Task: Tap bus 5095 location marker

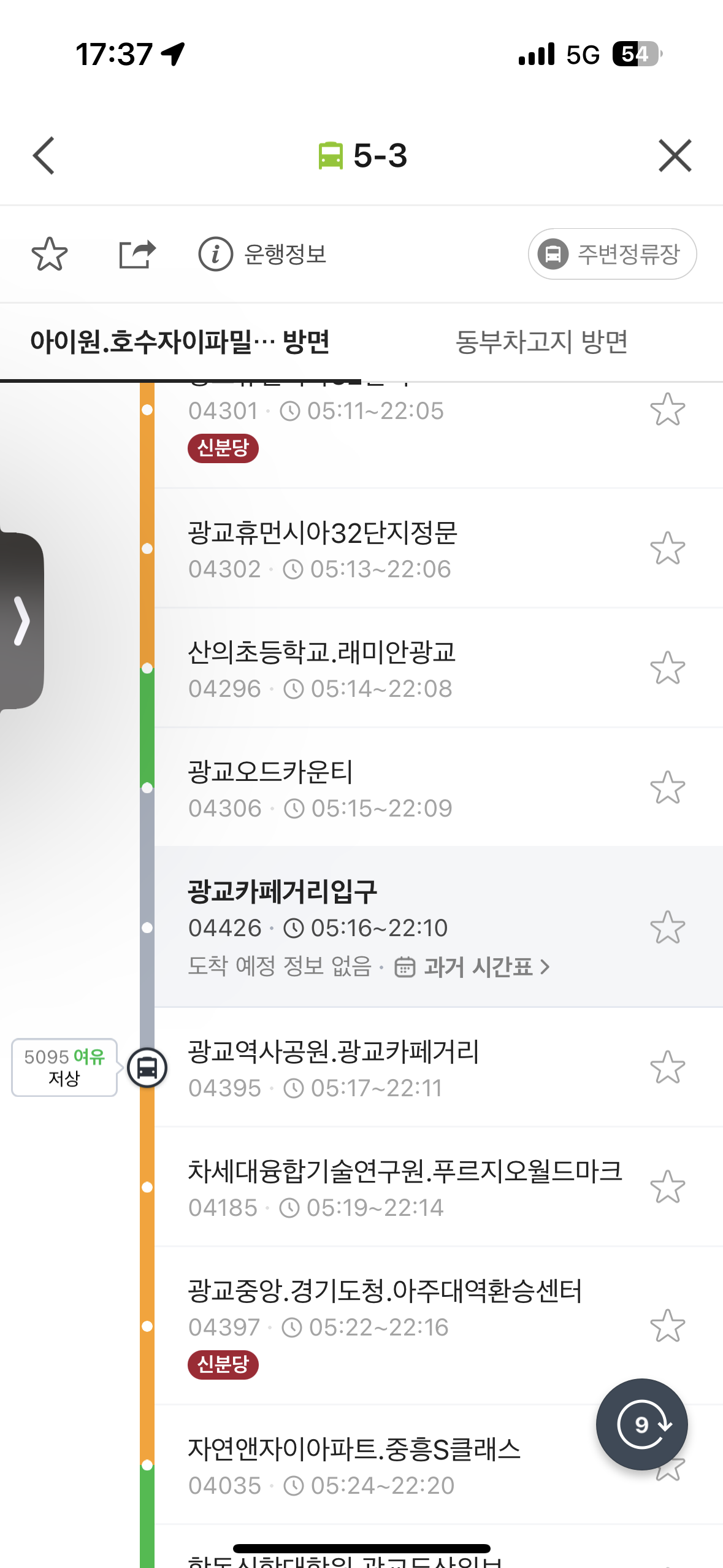Action: click(x=147, y=1068)
